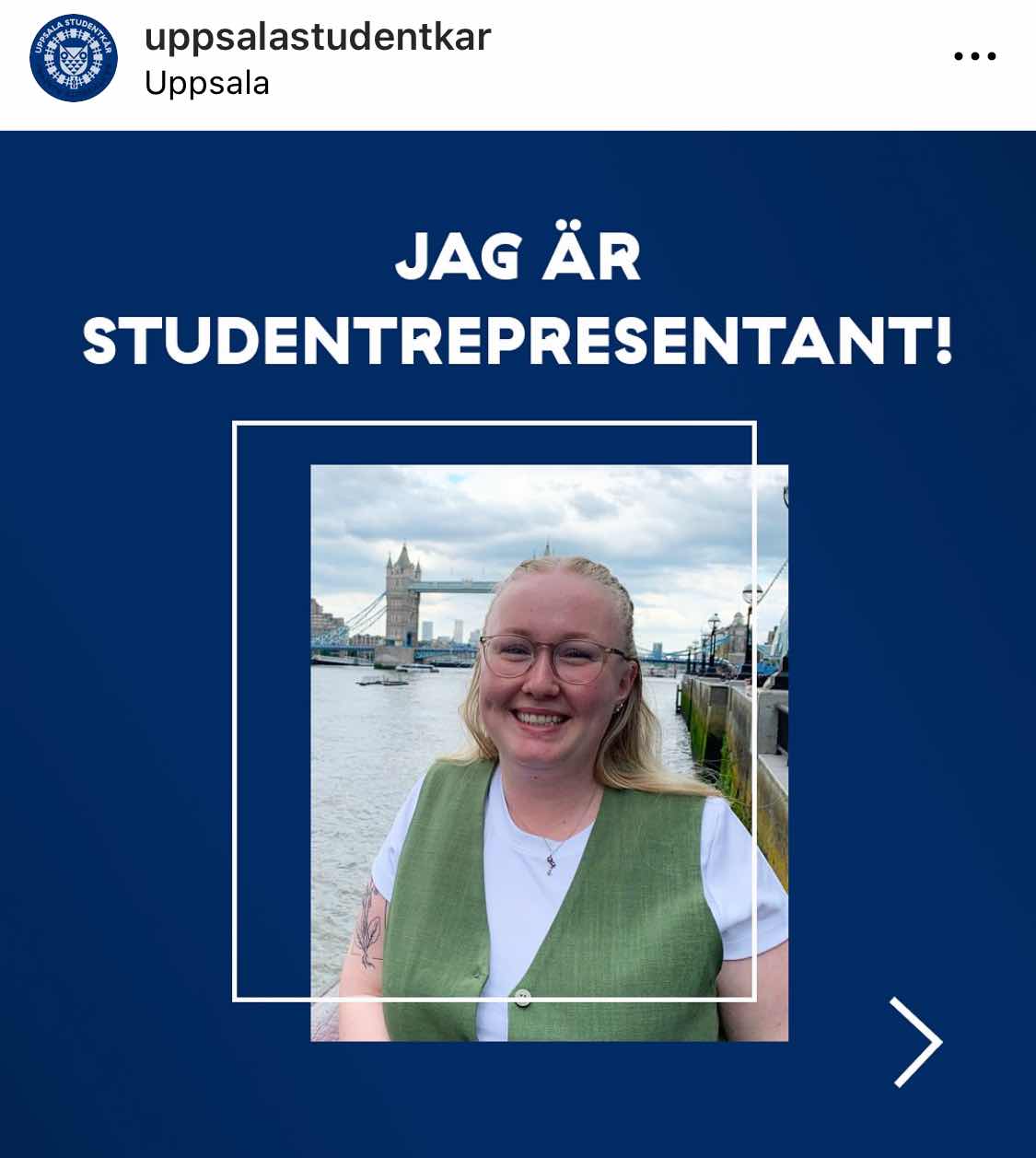
Task: Tap the Jag är studentrepresentant post image
Action: point(518,645)
